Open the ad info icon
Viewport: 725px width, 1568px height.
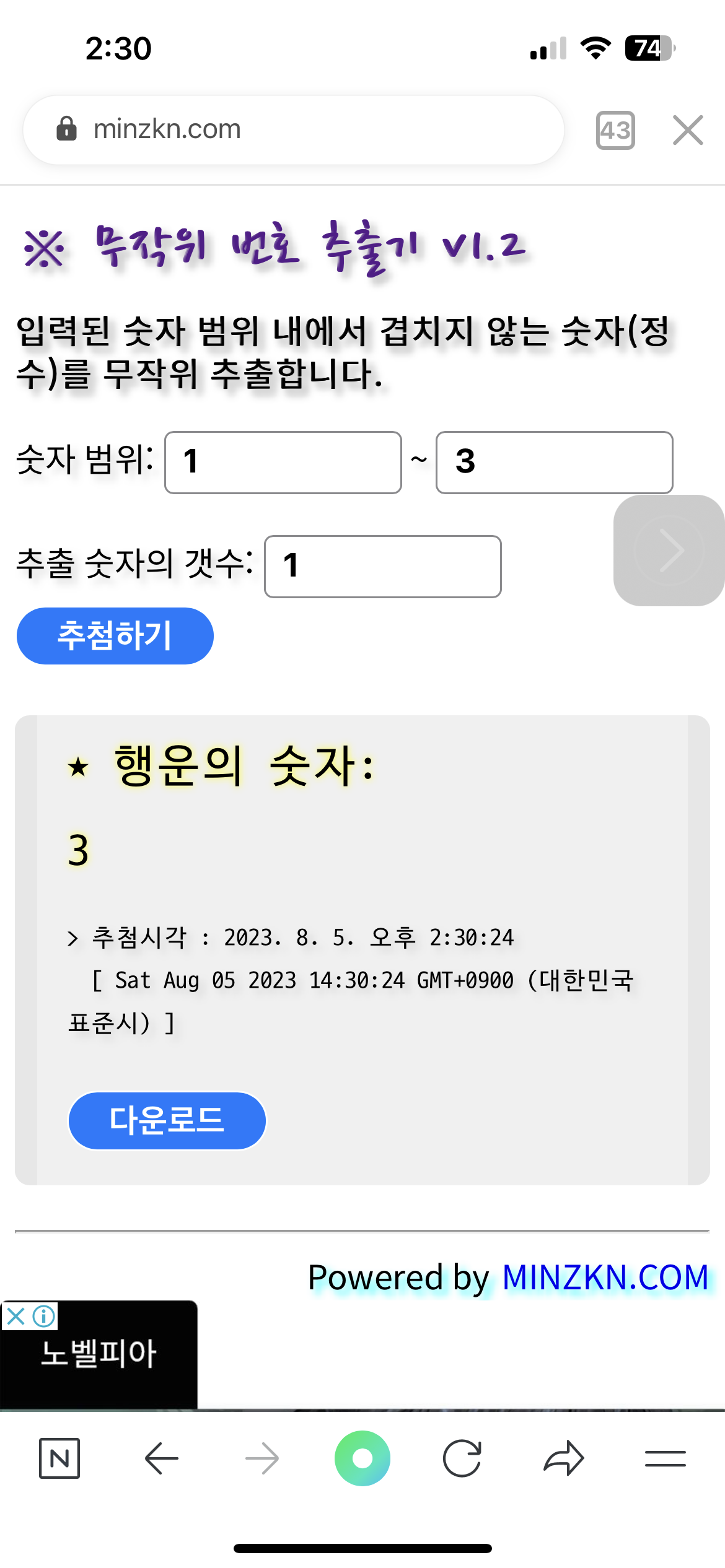pos(44,1316)
